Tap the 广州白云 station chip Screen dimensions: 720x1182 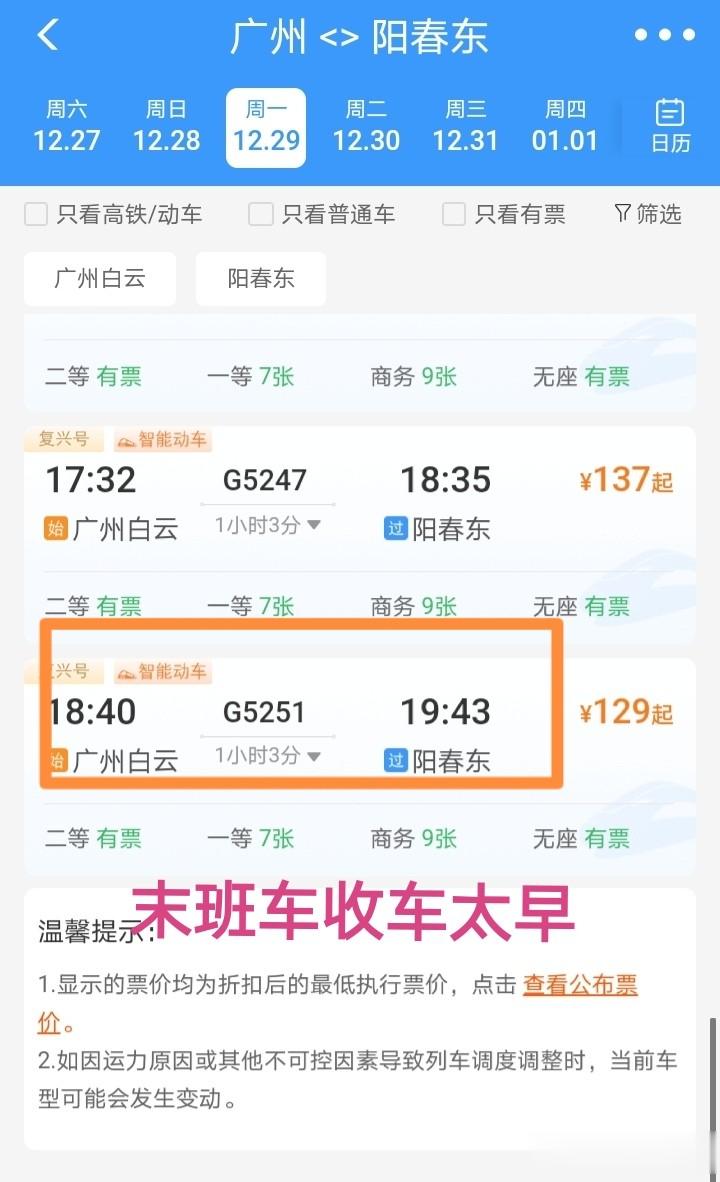(100, 278)
